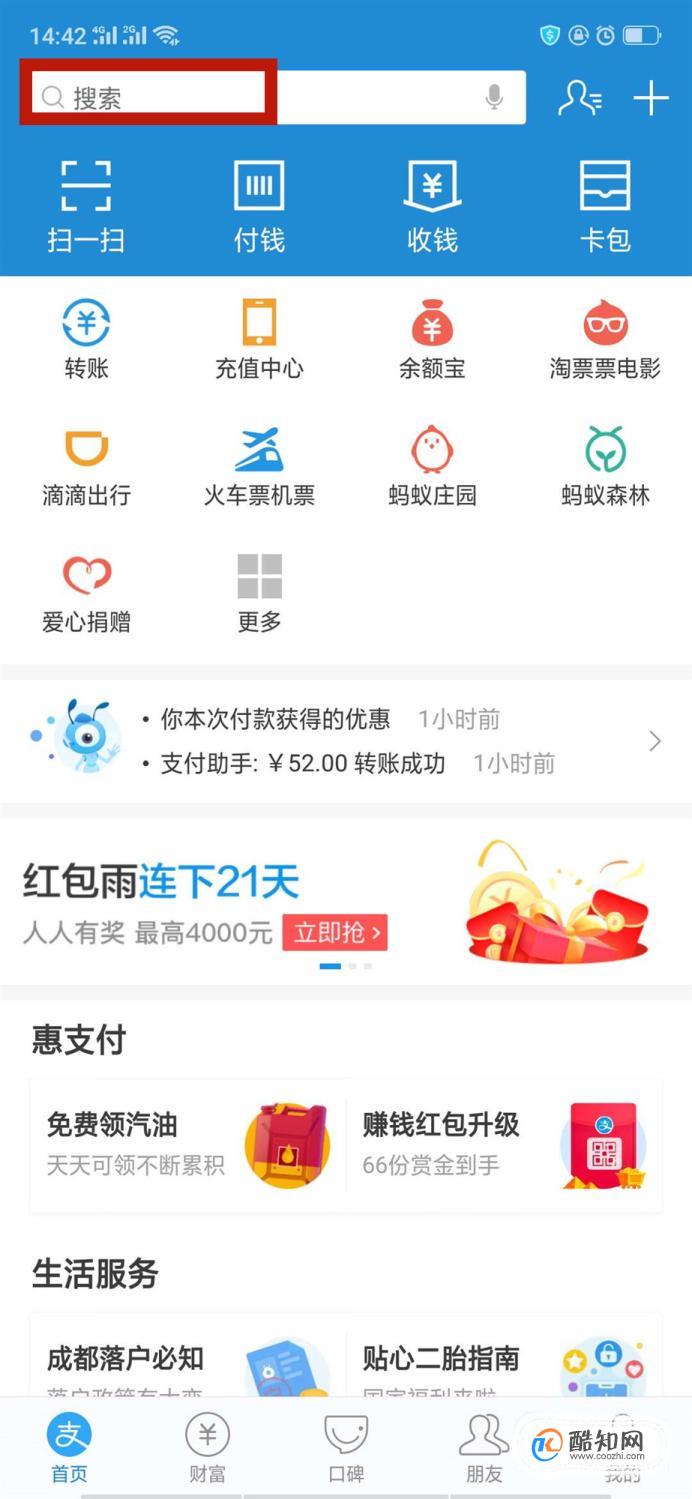Open 收钱 to receive money

pos(432,206)
